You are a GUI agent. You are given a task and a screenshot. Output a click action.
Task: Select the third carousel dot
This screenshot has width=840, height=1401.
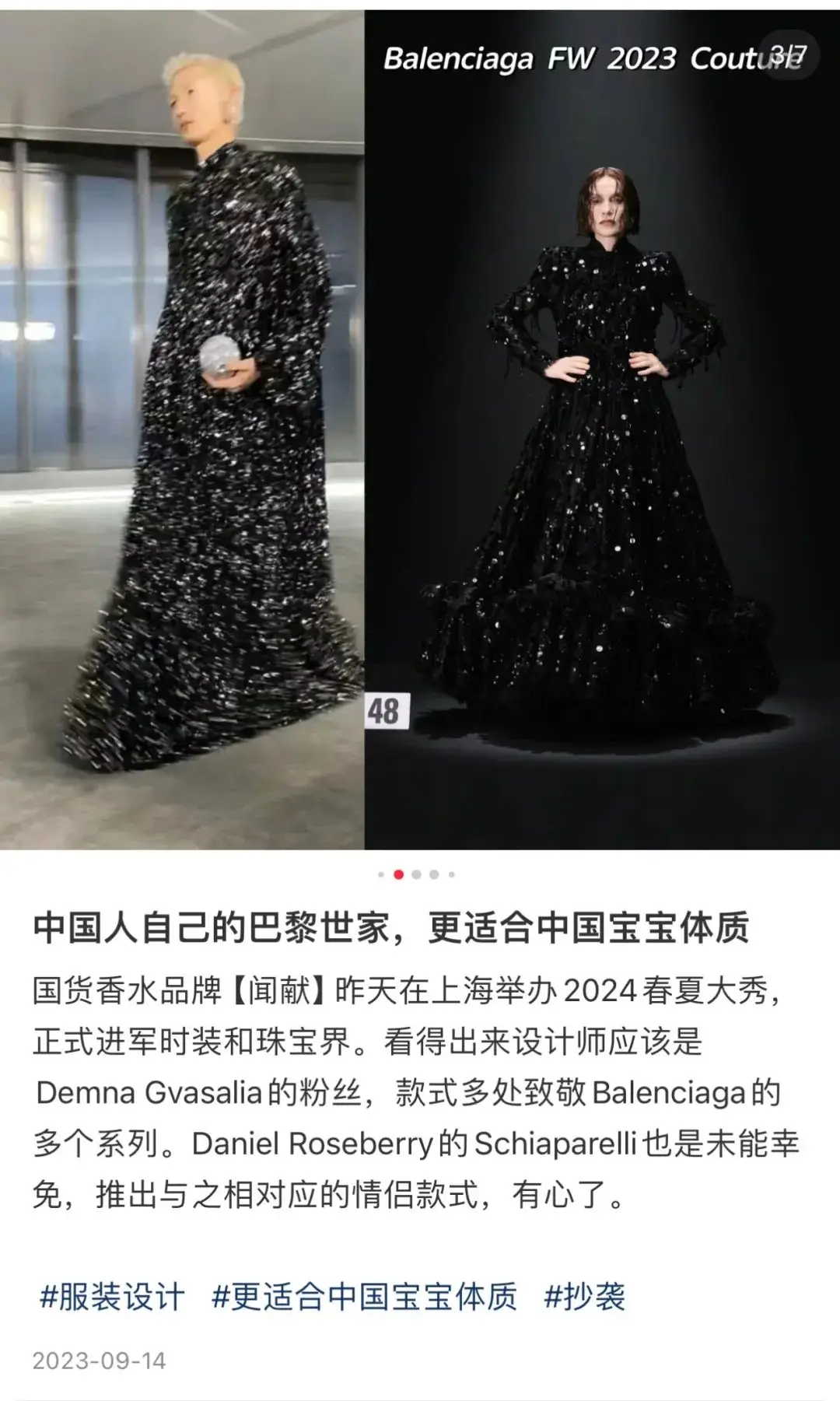(416, 874)
